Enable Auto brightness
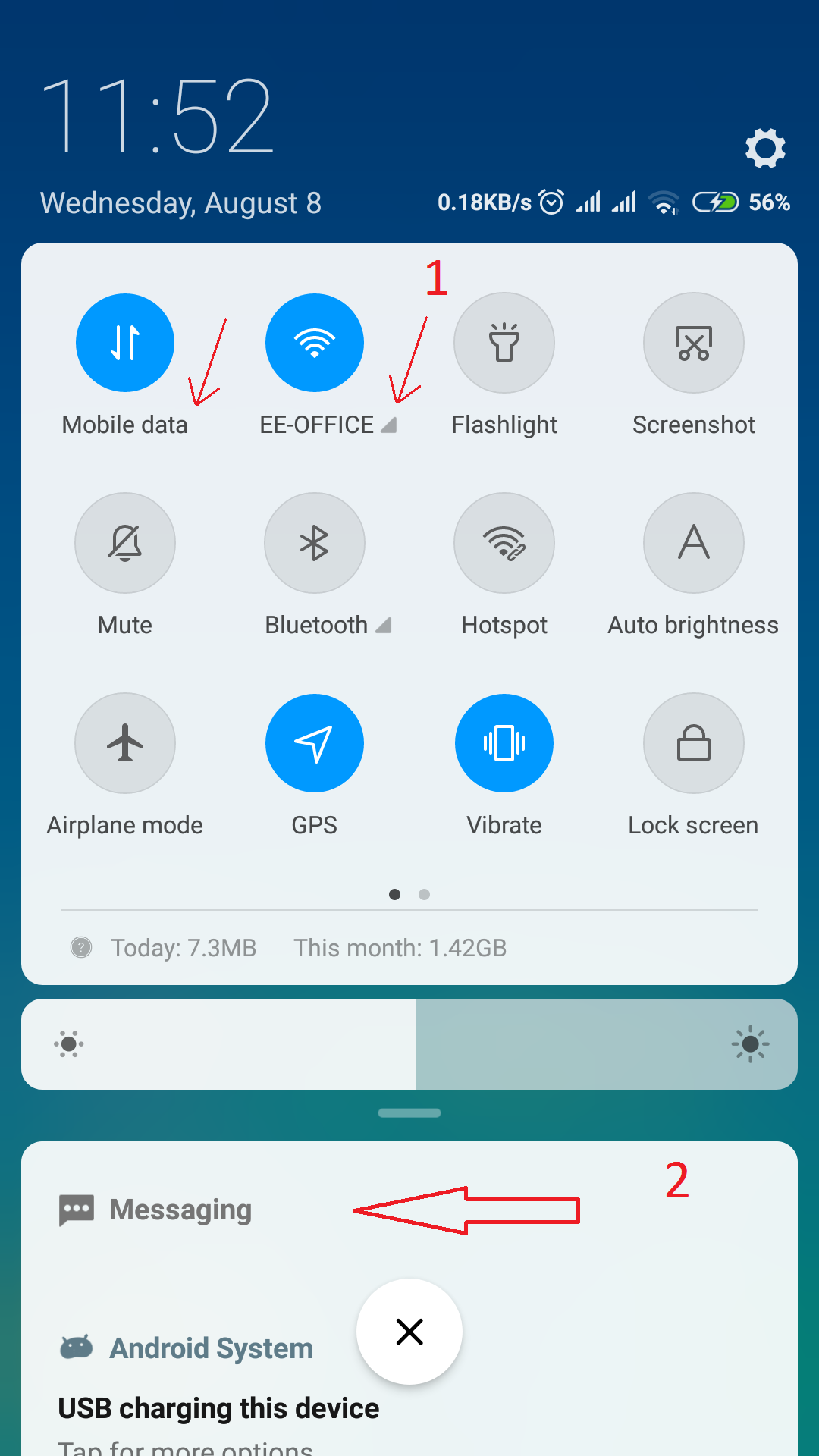Image resolution: width=819 pixels, height=1456 pixels. click(694, 543)
